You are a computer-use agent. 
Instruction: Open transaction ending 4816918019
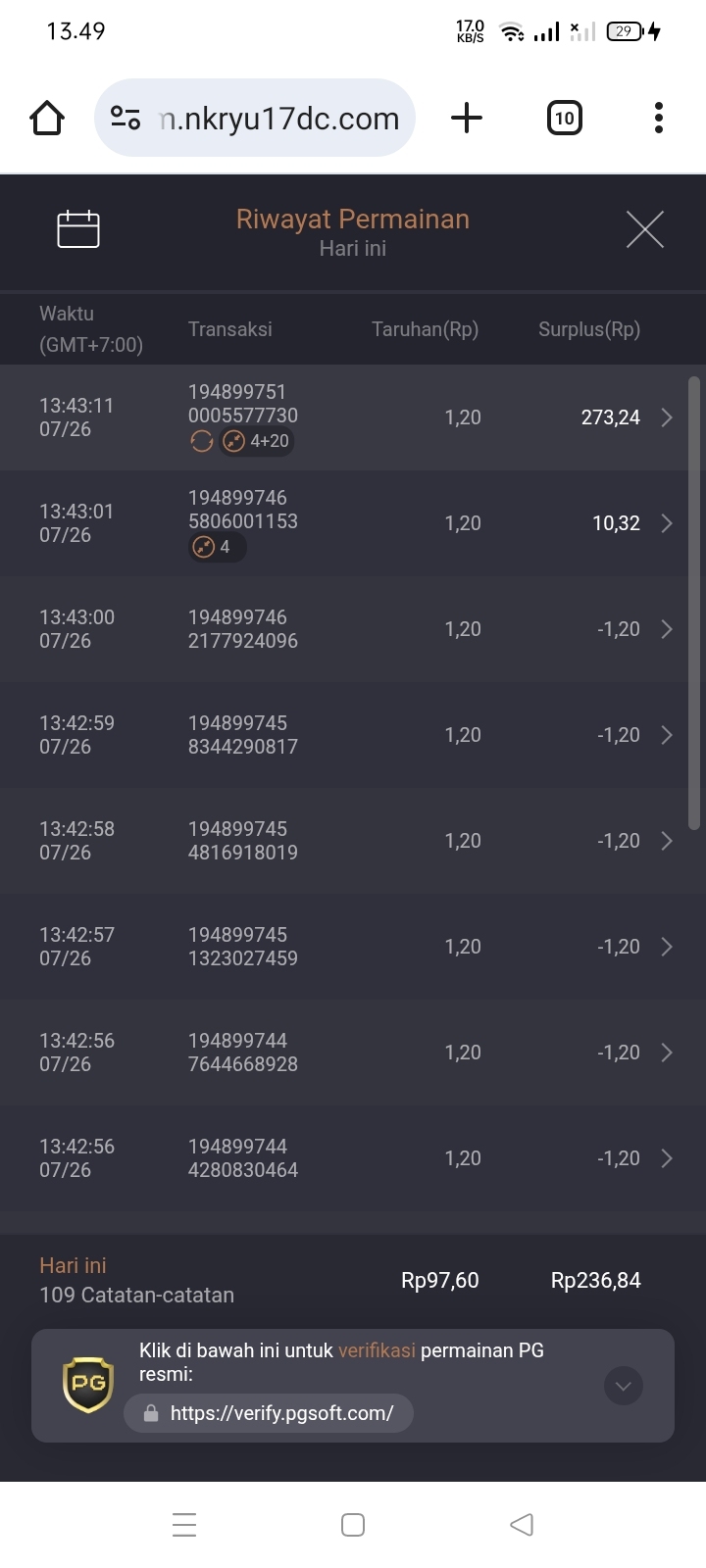666,841
